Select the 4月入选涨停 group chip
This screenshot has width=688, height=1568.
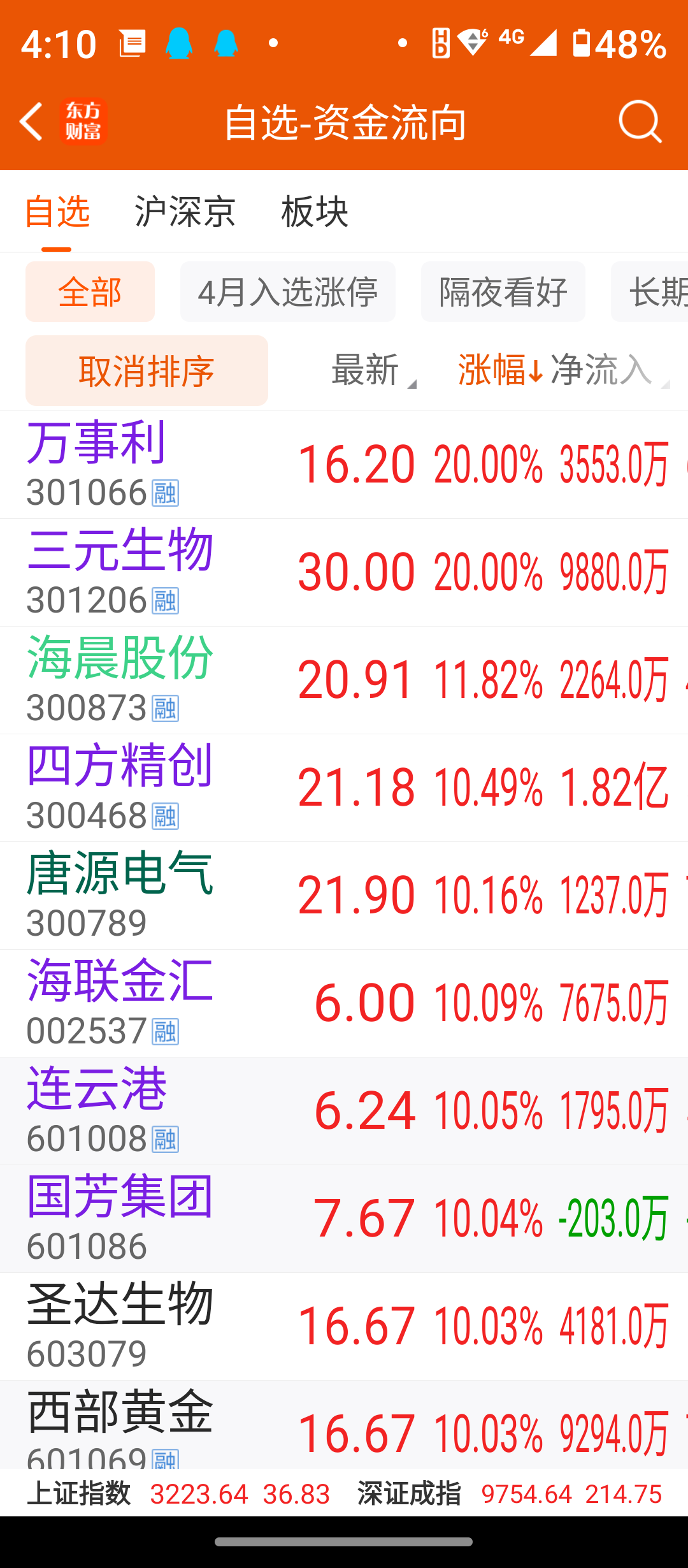(x=288, y=292)
